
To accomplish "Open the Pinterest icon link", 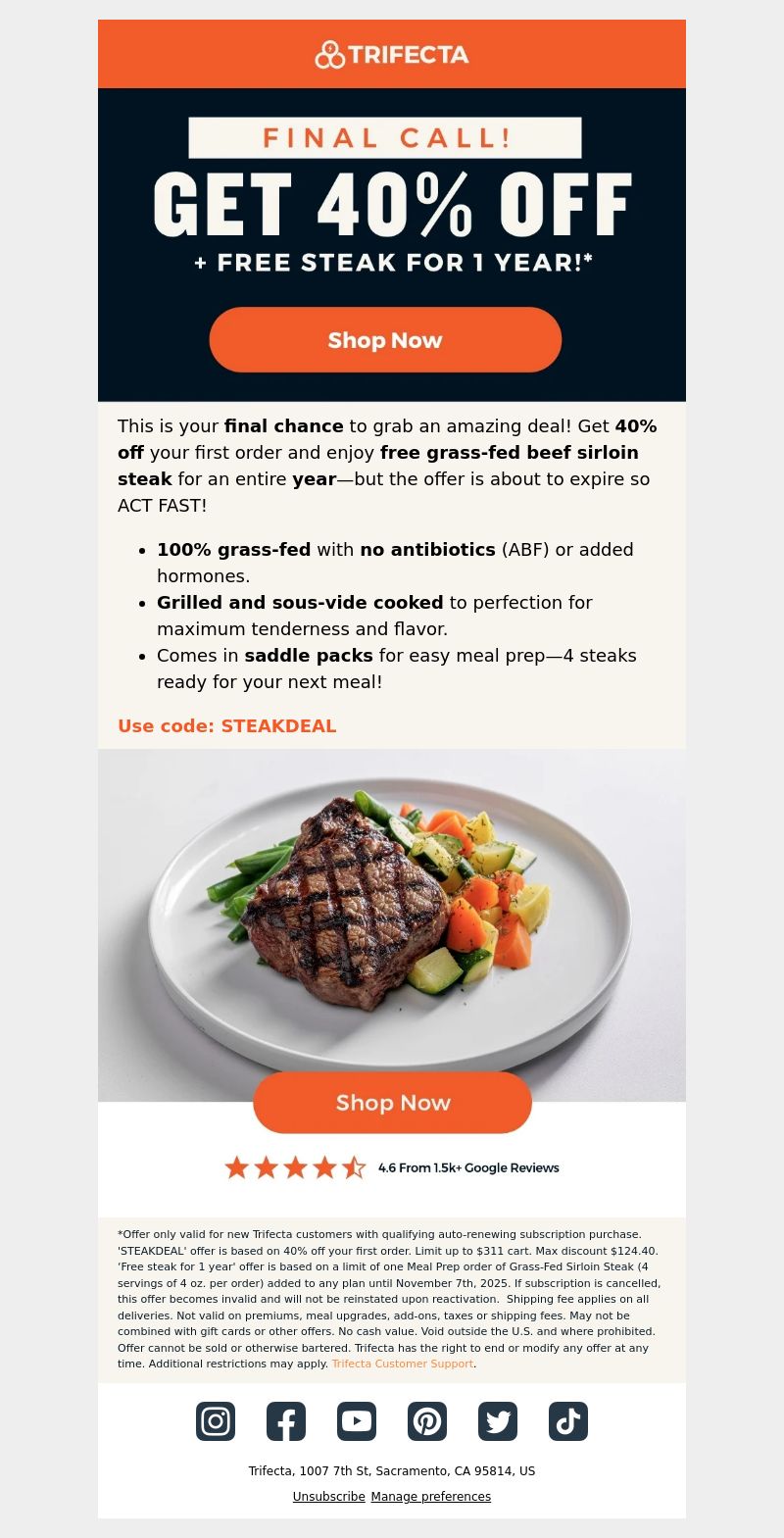I will [427, 1421].
